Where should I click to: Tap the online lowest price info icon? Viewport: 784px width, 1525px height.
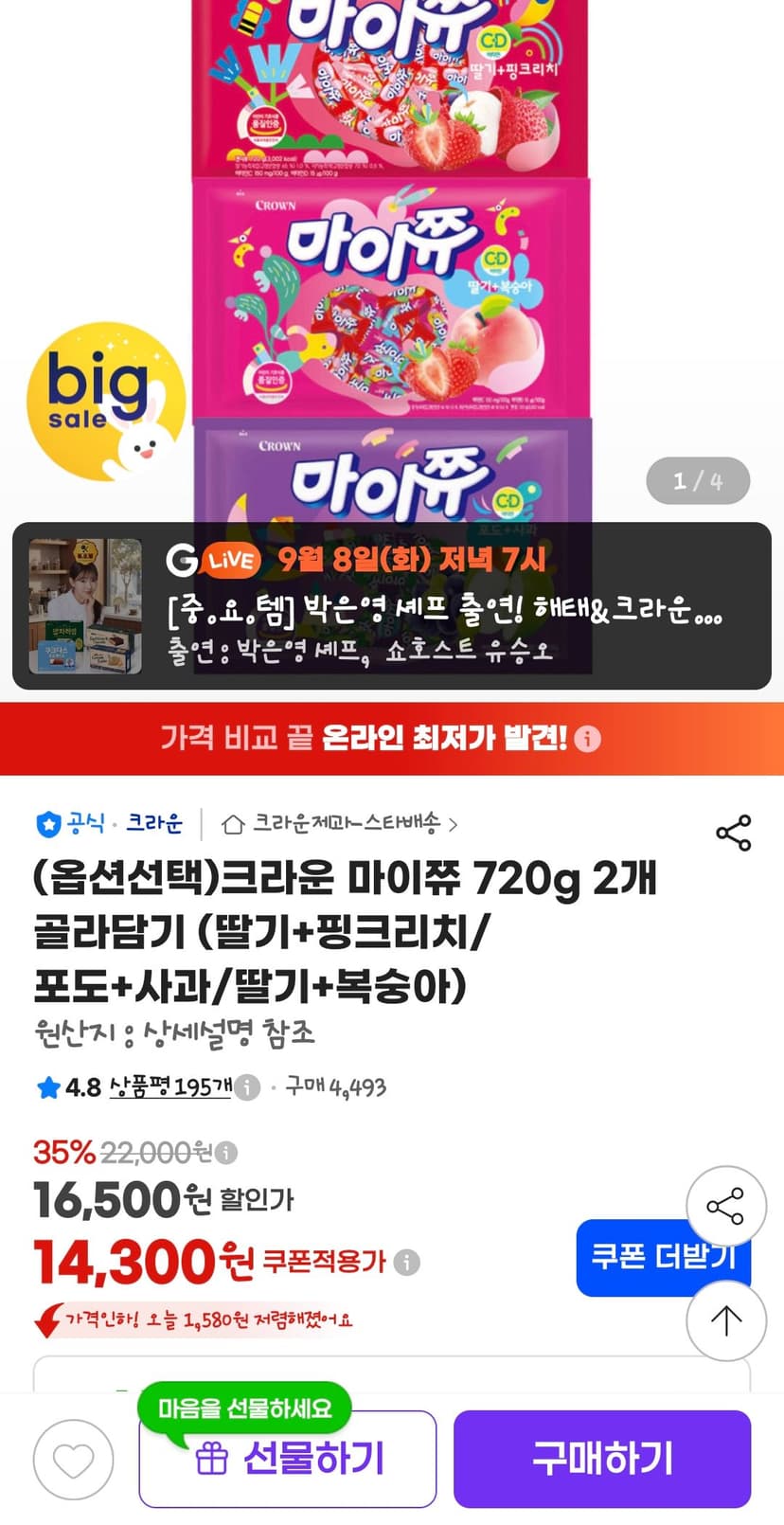point(587,739)
